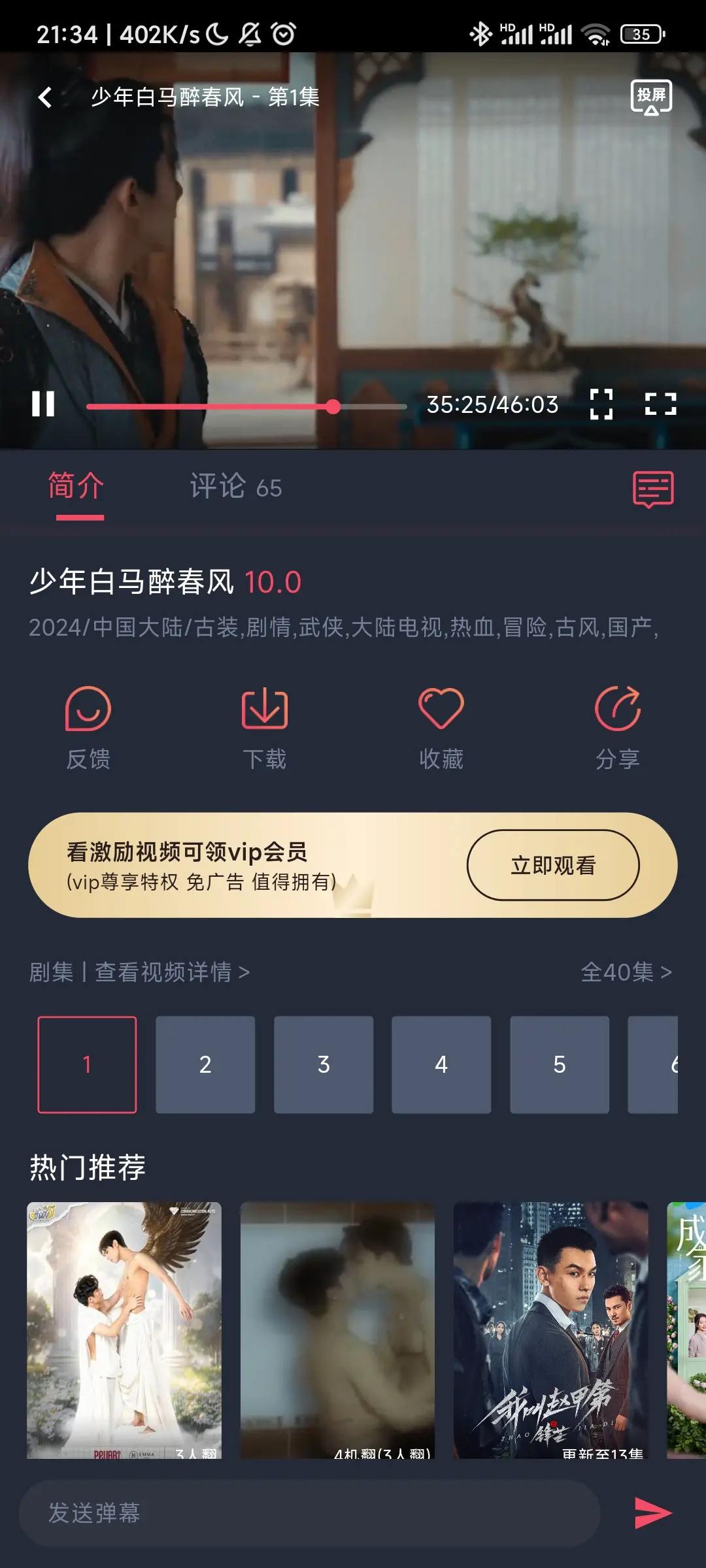Tap the 立即观看 button
Screen dimensions: 706x1568
click(553, 865)
